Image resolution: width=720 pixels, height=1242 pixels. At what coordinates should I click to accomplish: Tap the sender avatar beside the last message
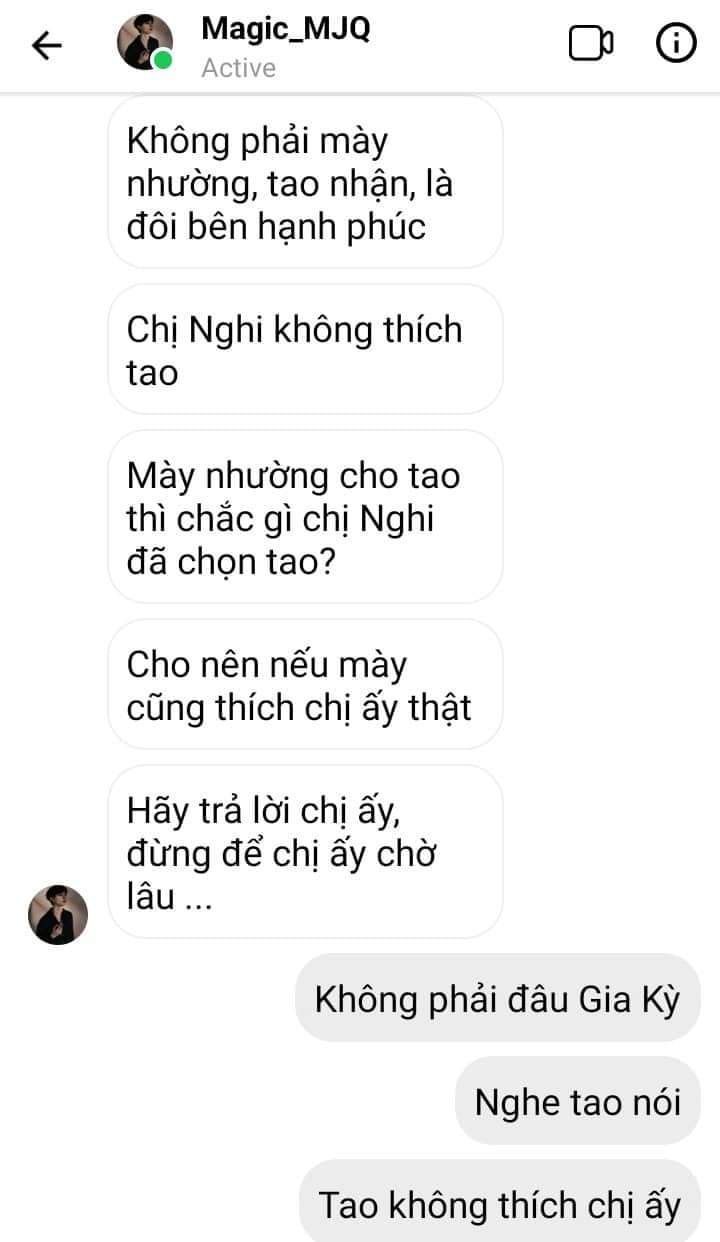58,914
